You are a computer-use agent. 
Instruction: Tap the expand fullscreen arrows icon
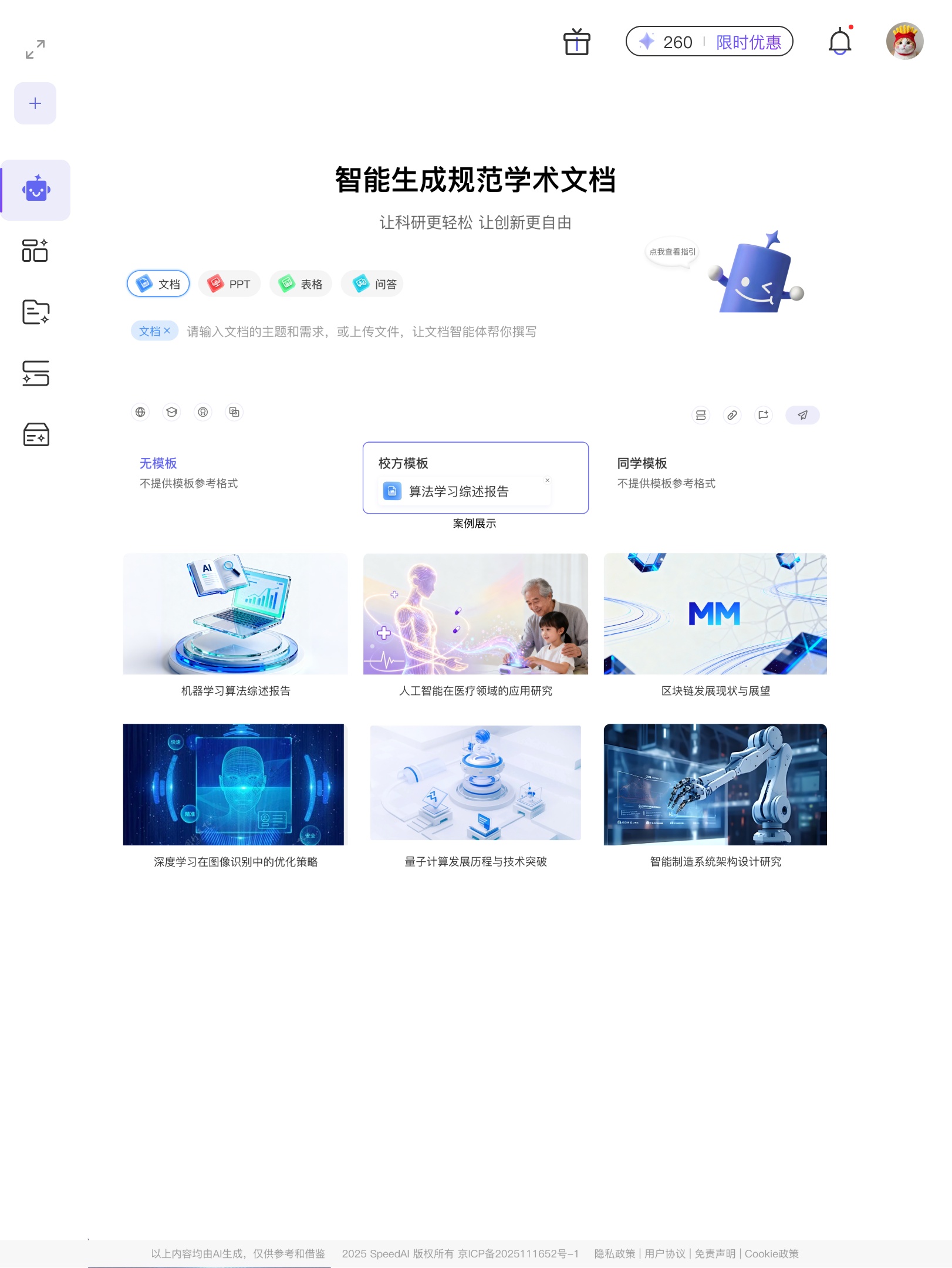tap(35, 49)
